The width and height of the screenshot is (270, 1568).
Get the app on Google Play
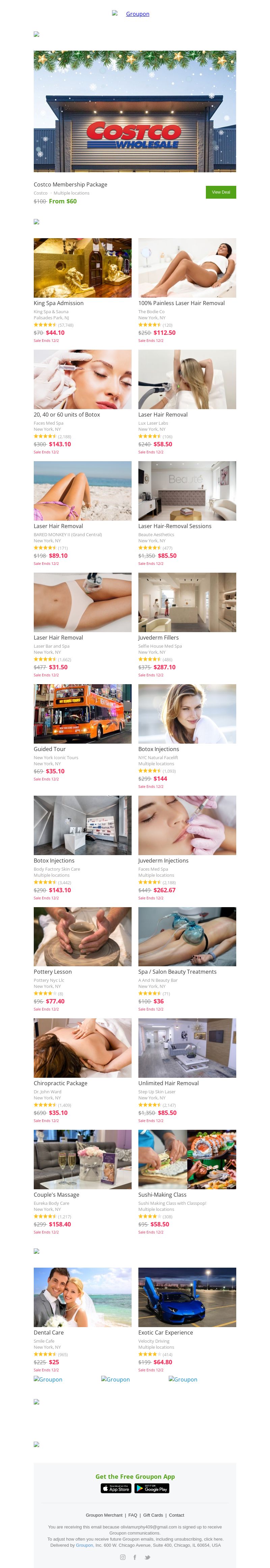tap(152, 1488)
